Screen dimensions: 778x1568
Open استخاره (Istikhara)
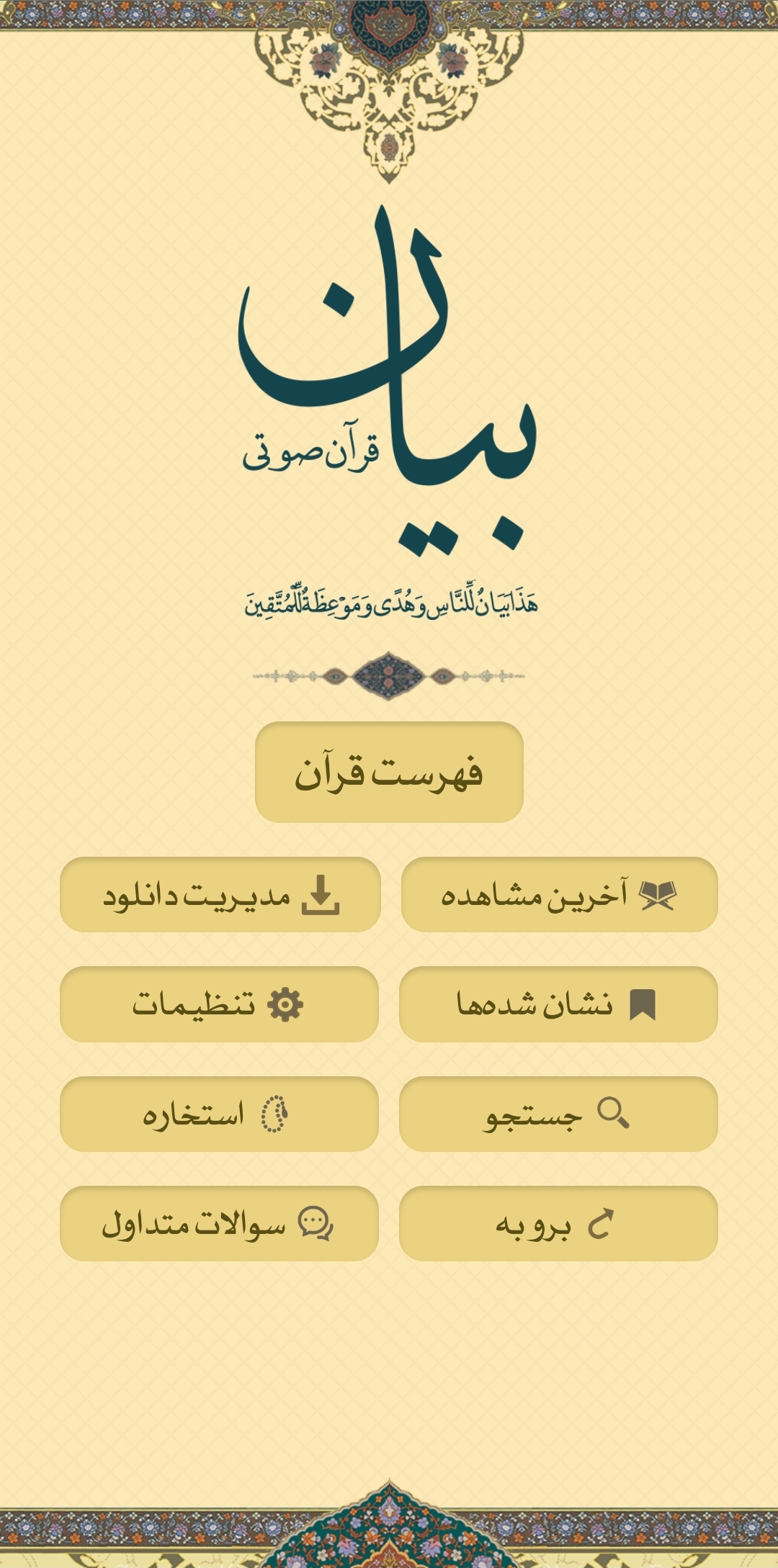tap(219, 1114)
